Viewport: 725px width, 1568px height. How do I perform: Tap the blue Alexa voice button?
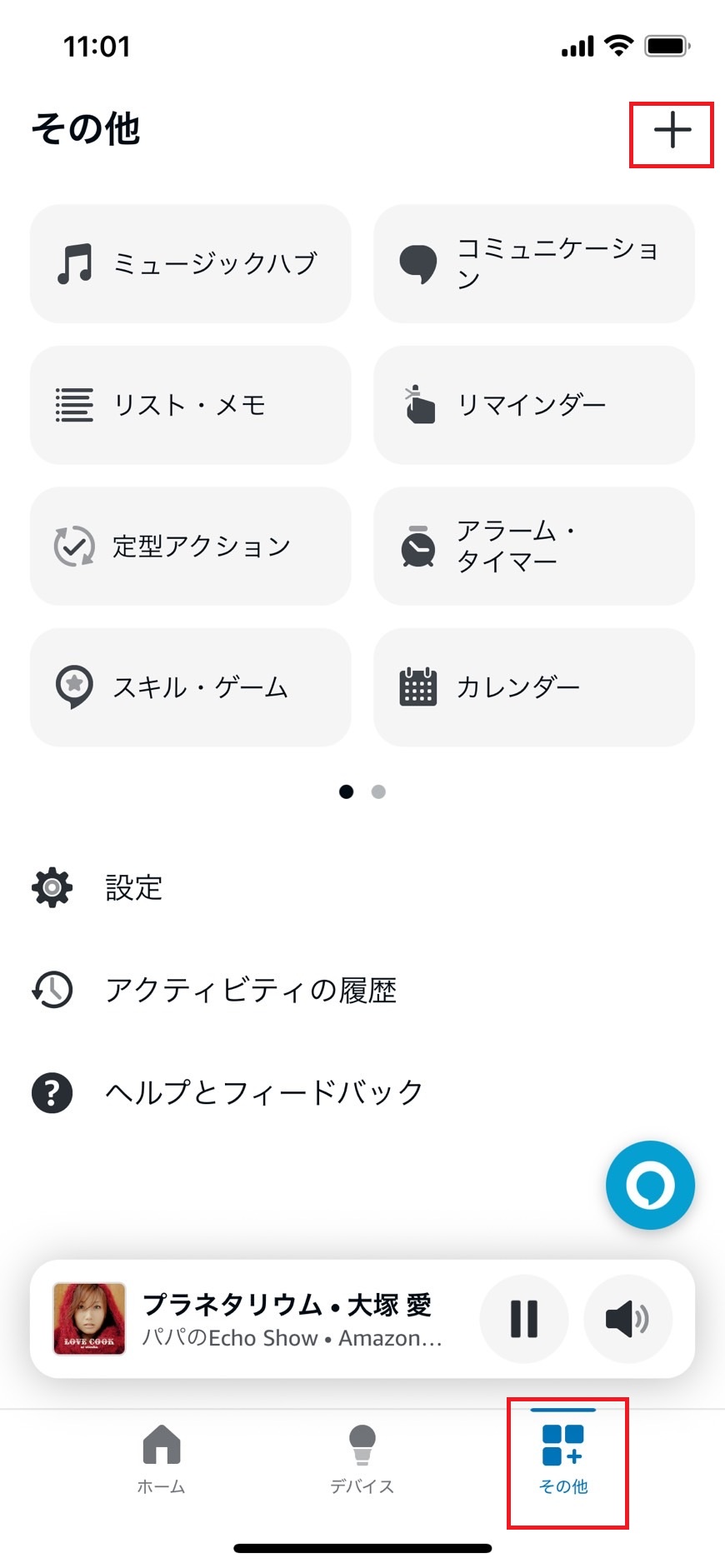(x=650, y=1185)
